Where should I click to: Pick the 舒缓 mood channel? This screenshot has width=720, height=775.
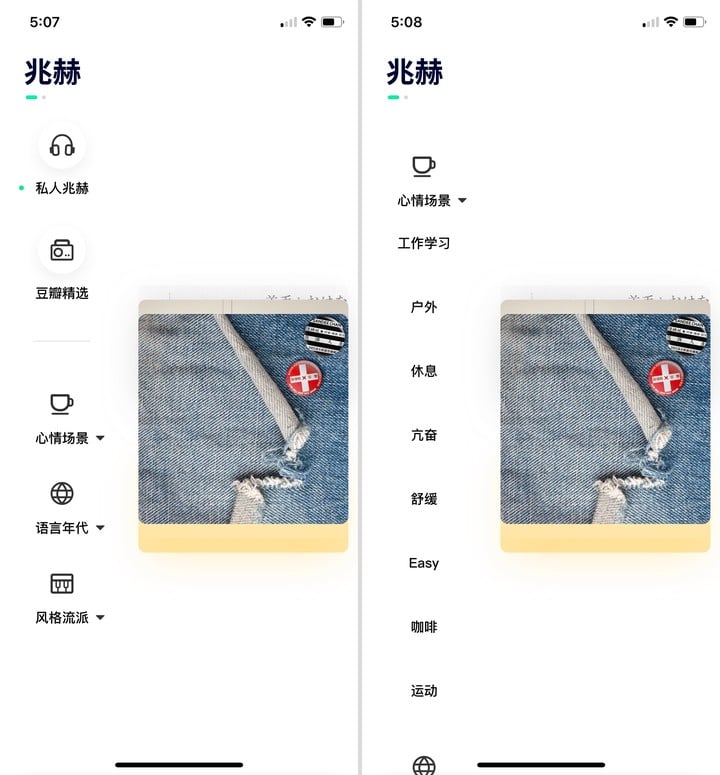coord(424,499)
